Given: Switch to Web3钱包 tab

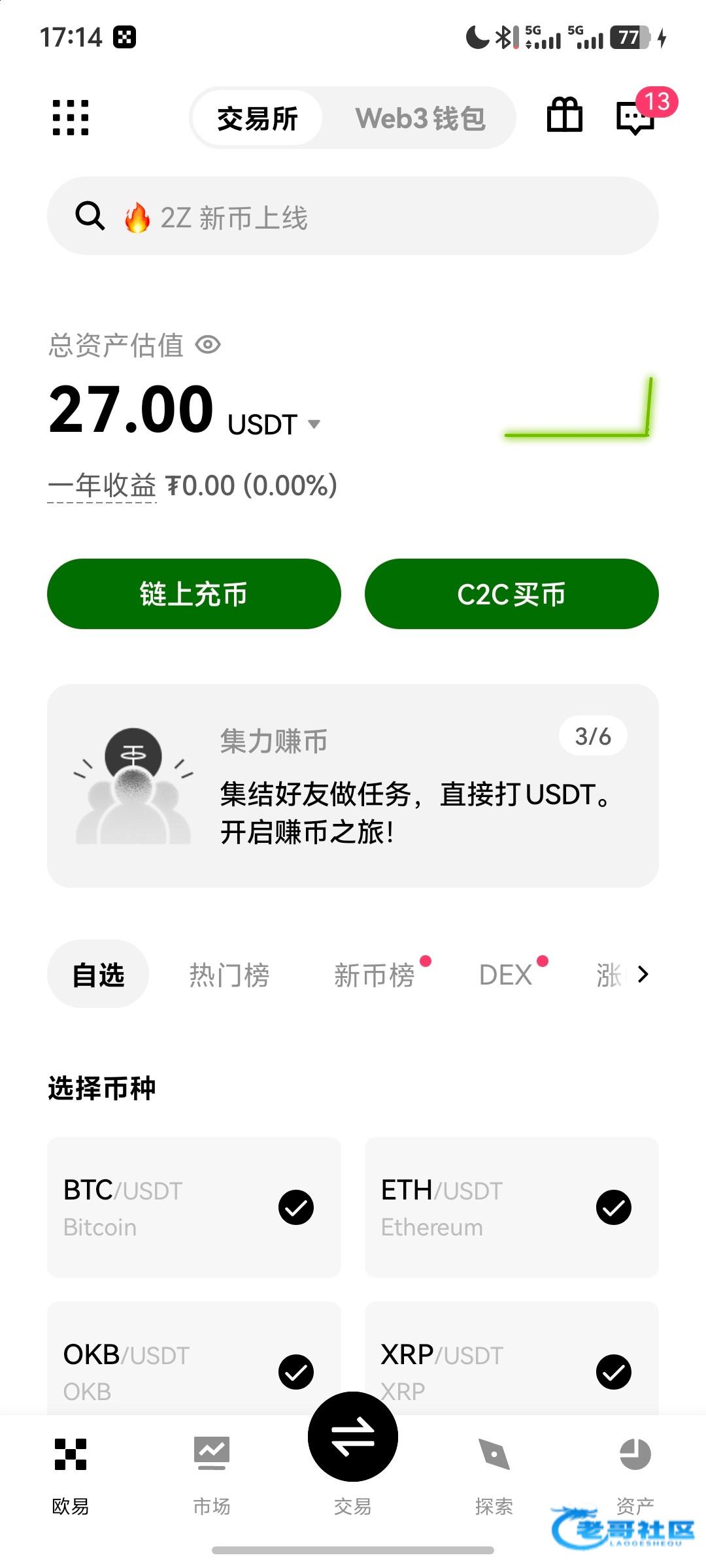Looking at the screenshot, I should click(x=420, y=118).
